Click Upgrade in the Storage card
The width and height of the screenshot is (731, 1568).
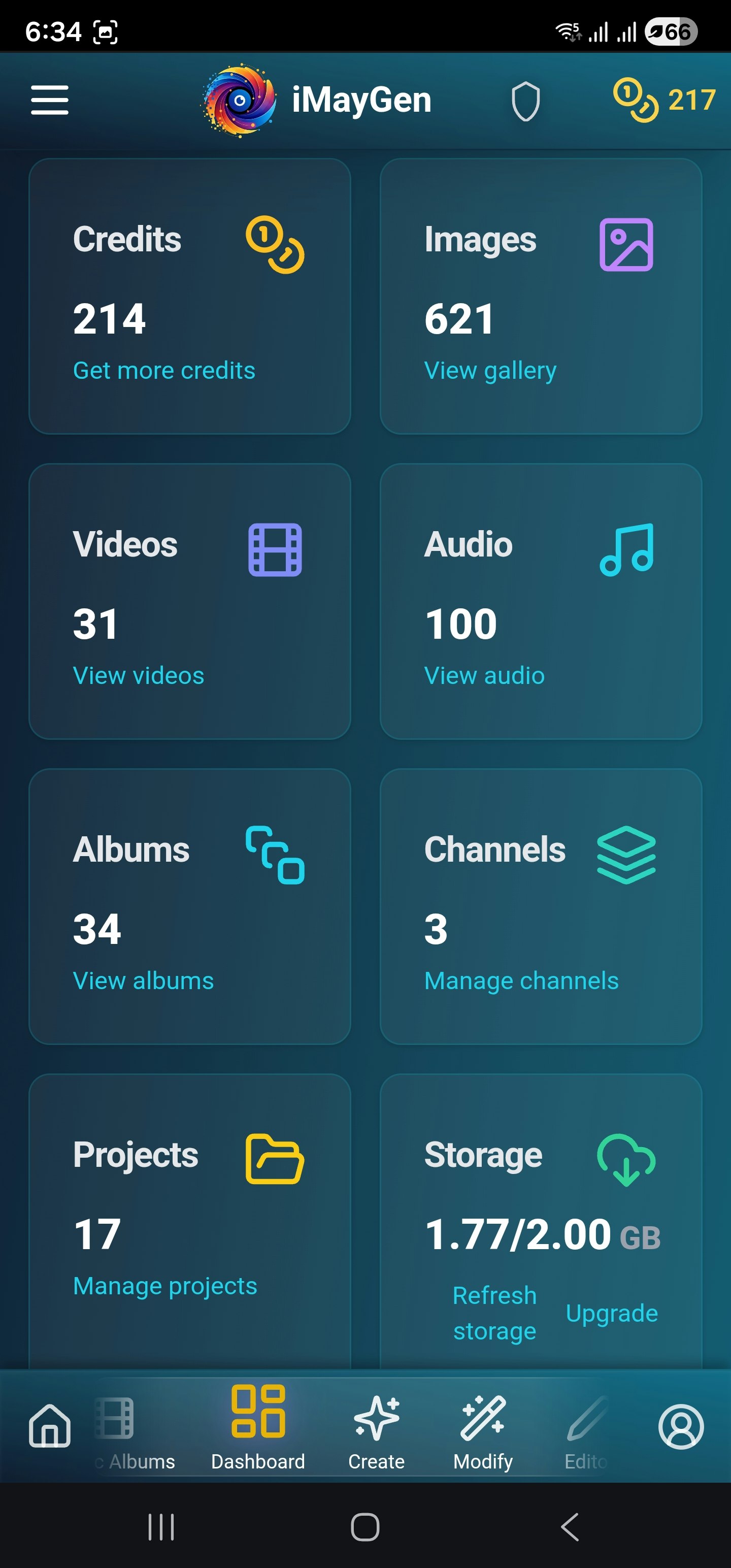612,1313
